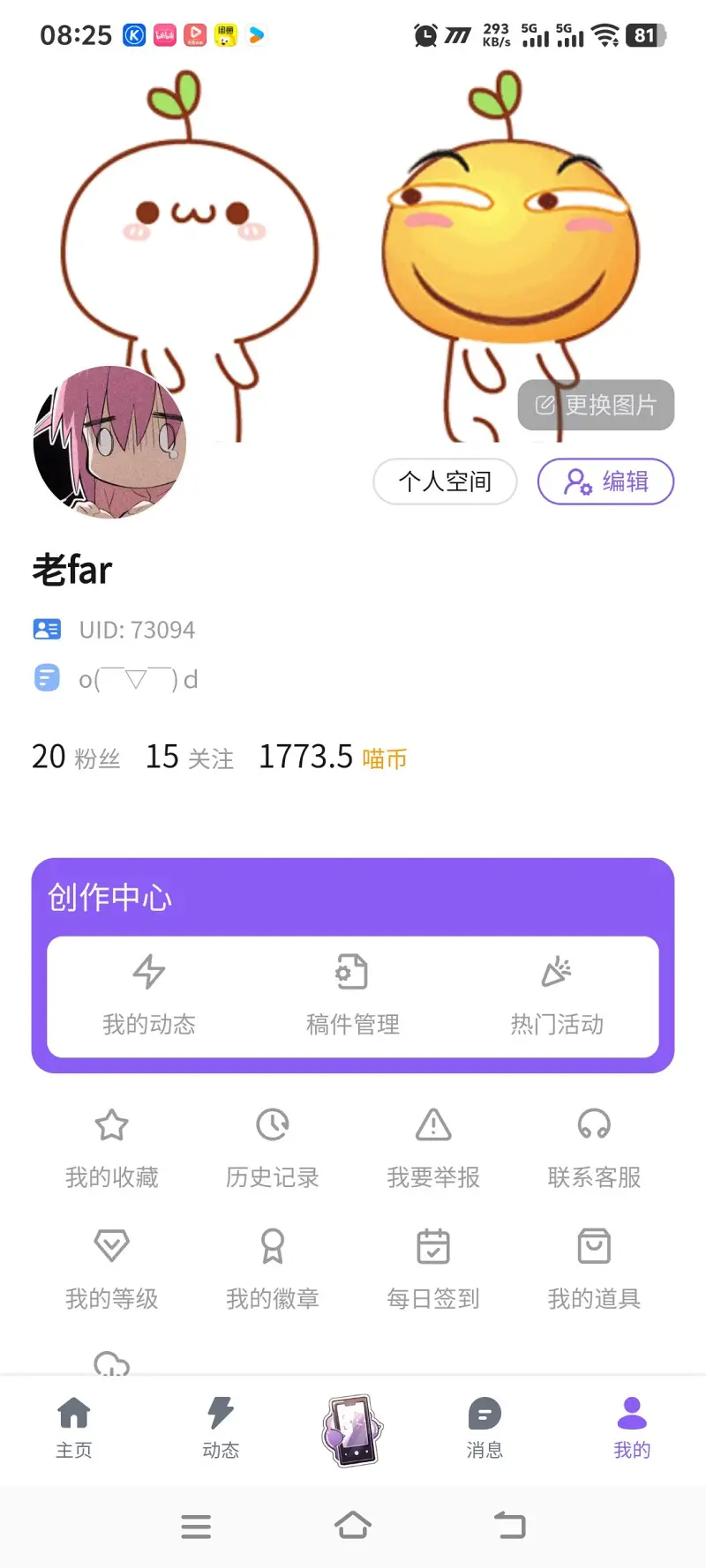Image resolution: width=706 pixels, height=1568 pixels.
Task: Open 历史记录 history
Action: pos(272,1146)
